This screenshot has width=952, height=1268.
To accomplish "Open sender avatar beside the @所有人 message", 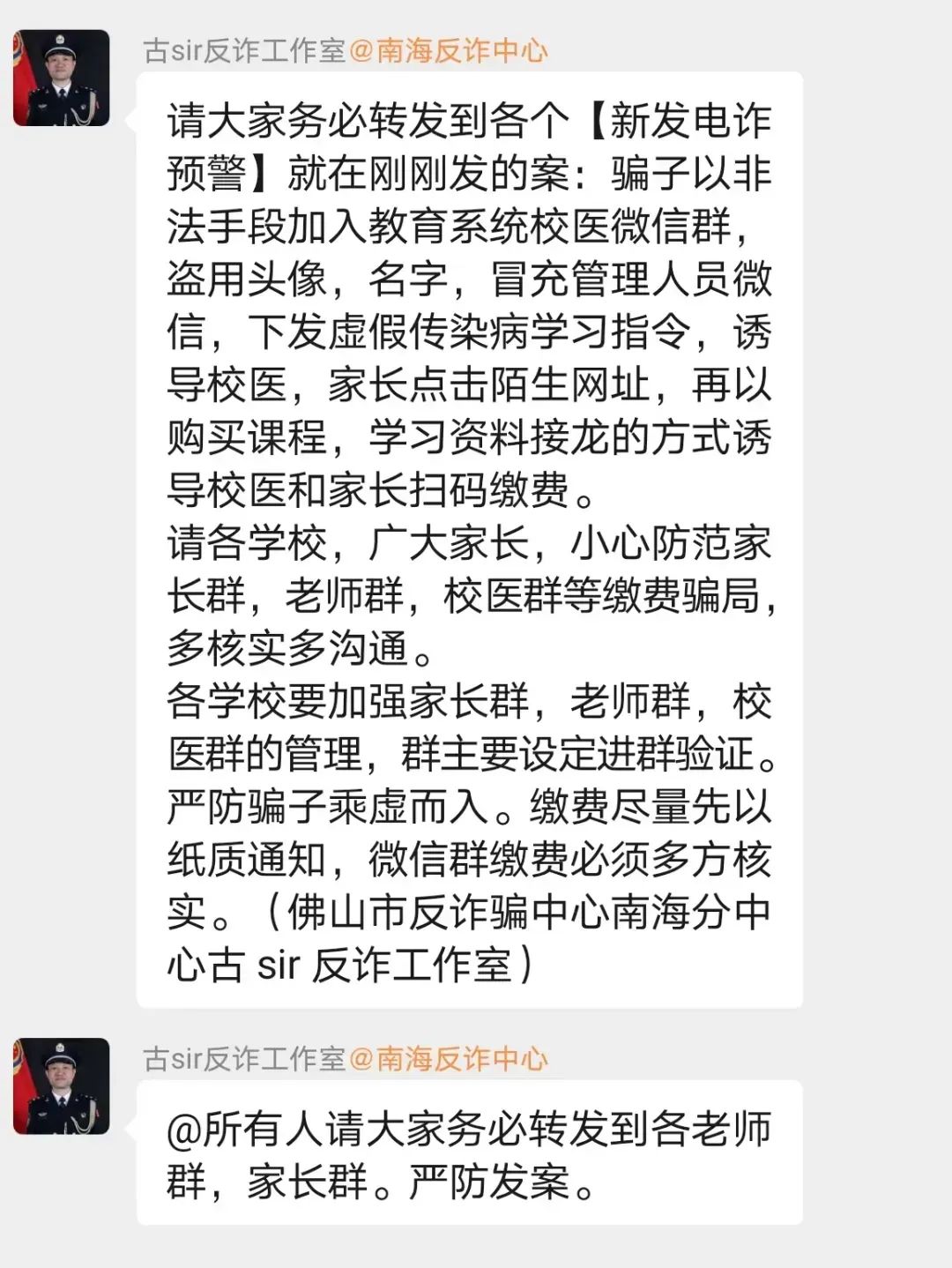I will (62, 1086).
